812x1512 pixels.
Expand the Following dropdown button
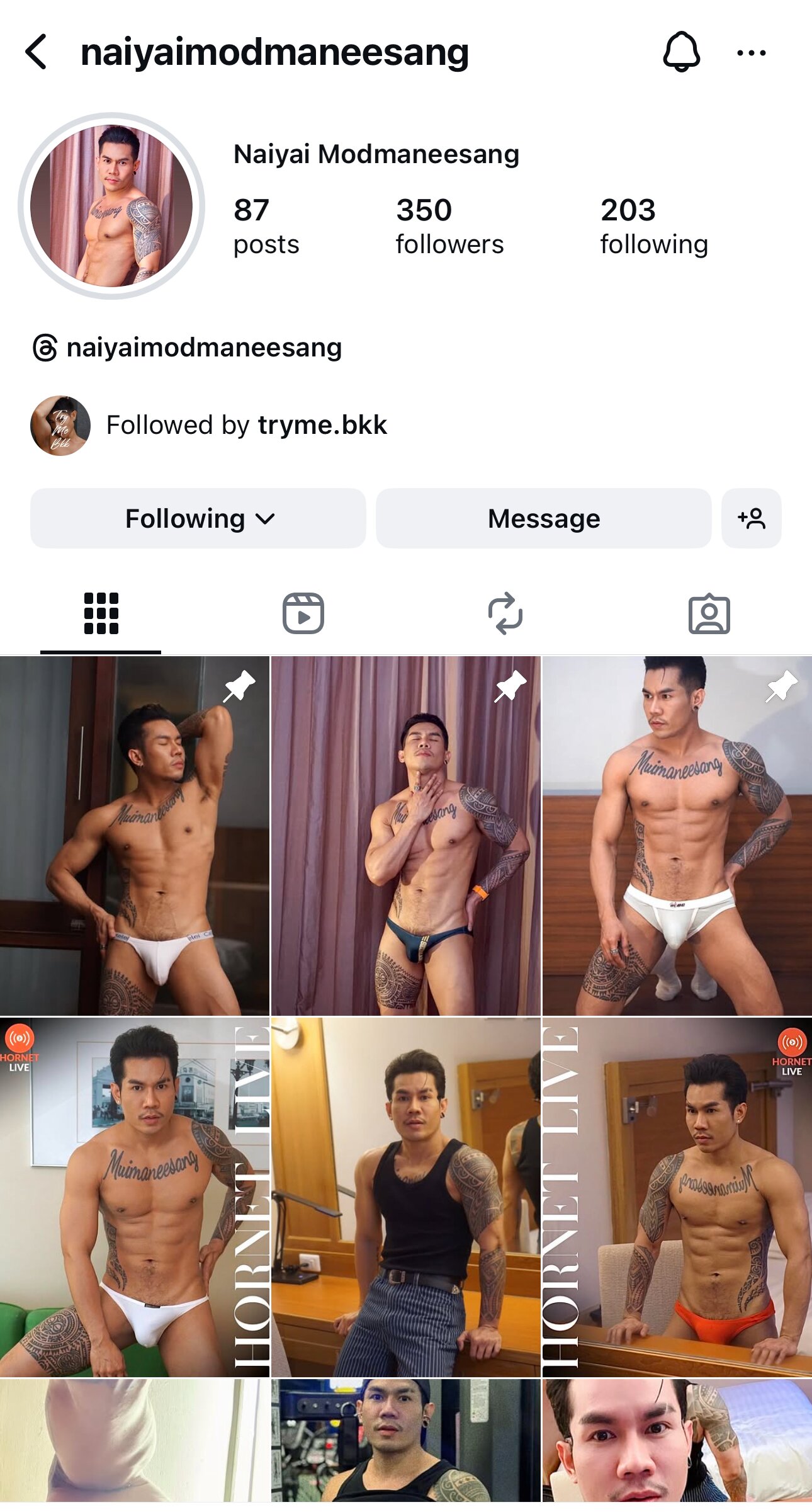pyautogui.click(x=198, y=518)
